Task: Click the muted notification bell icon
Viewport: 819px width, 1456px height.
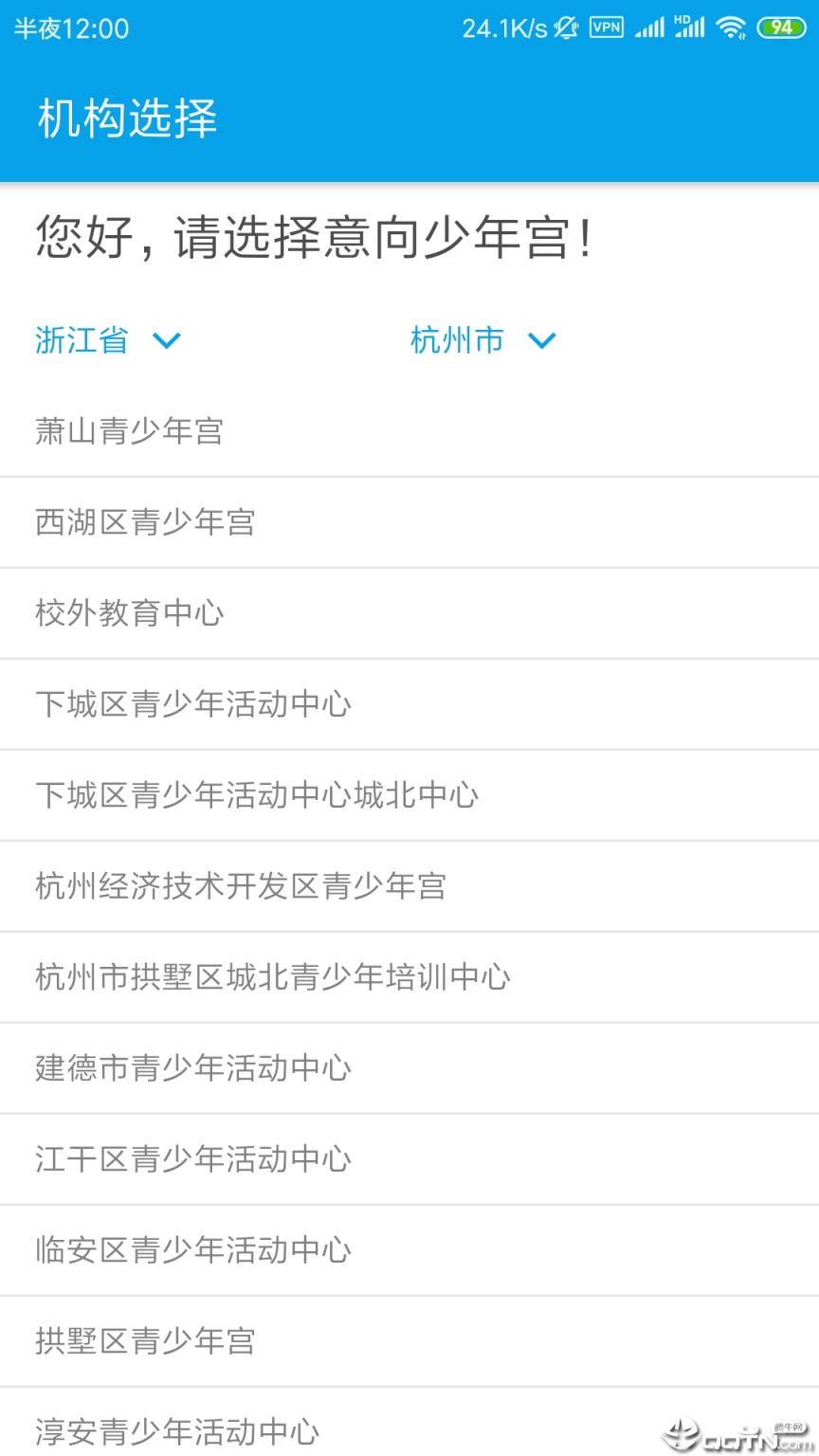Action: coord(566,27)
